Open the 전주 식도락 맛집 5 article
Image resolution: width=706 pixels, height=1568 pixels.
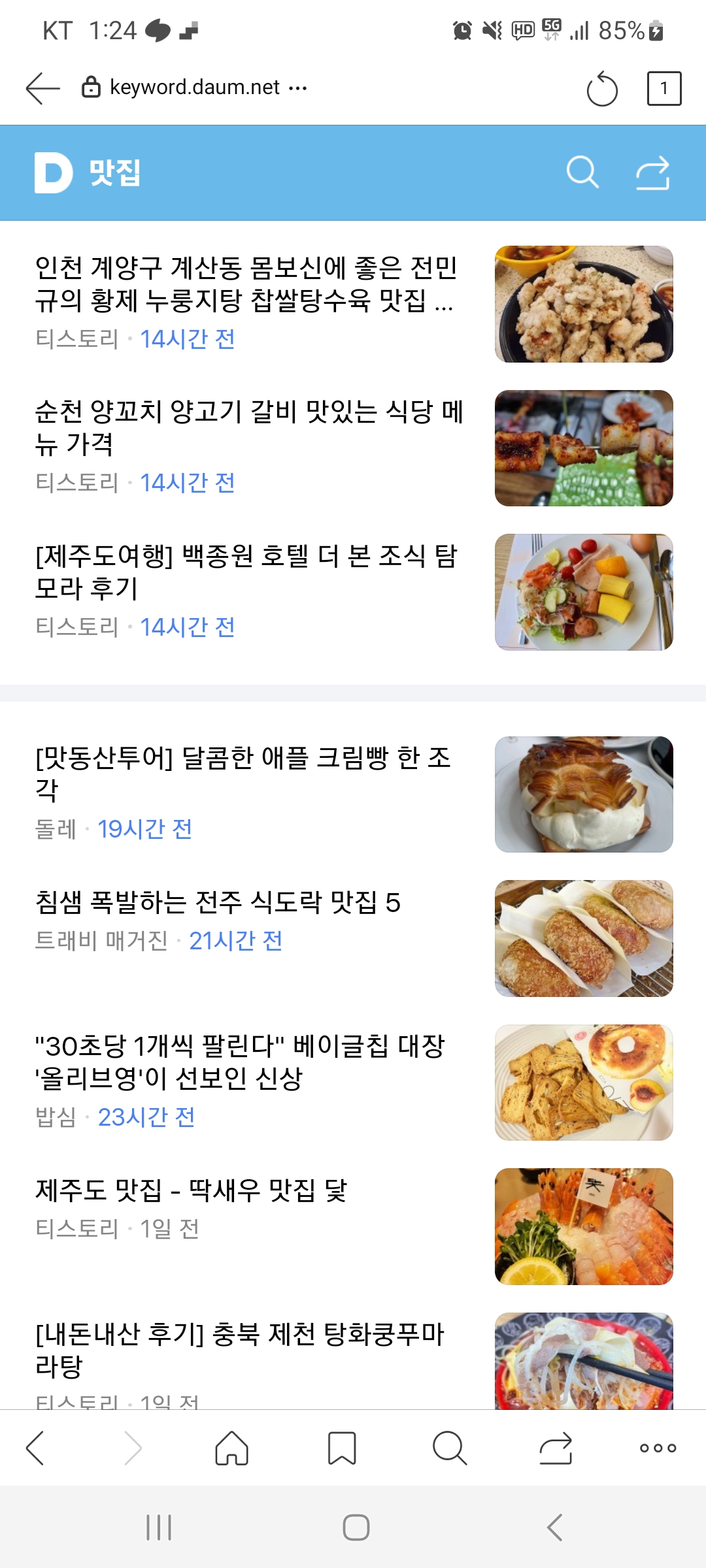218,903
